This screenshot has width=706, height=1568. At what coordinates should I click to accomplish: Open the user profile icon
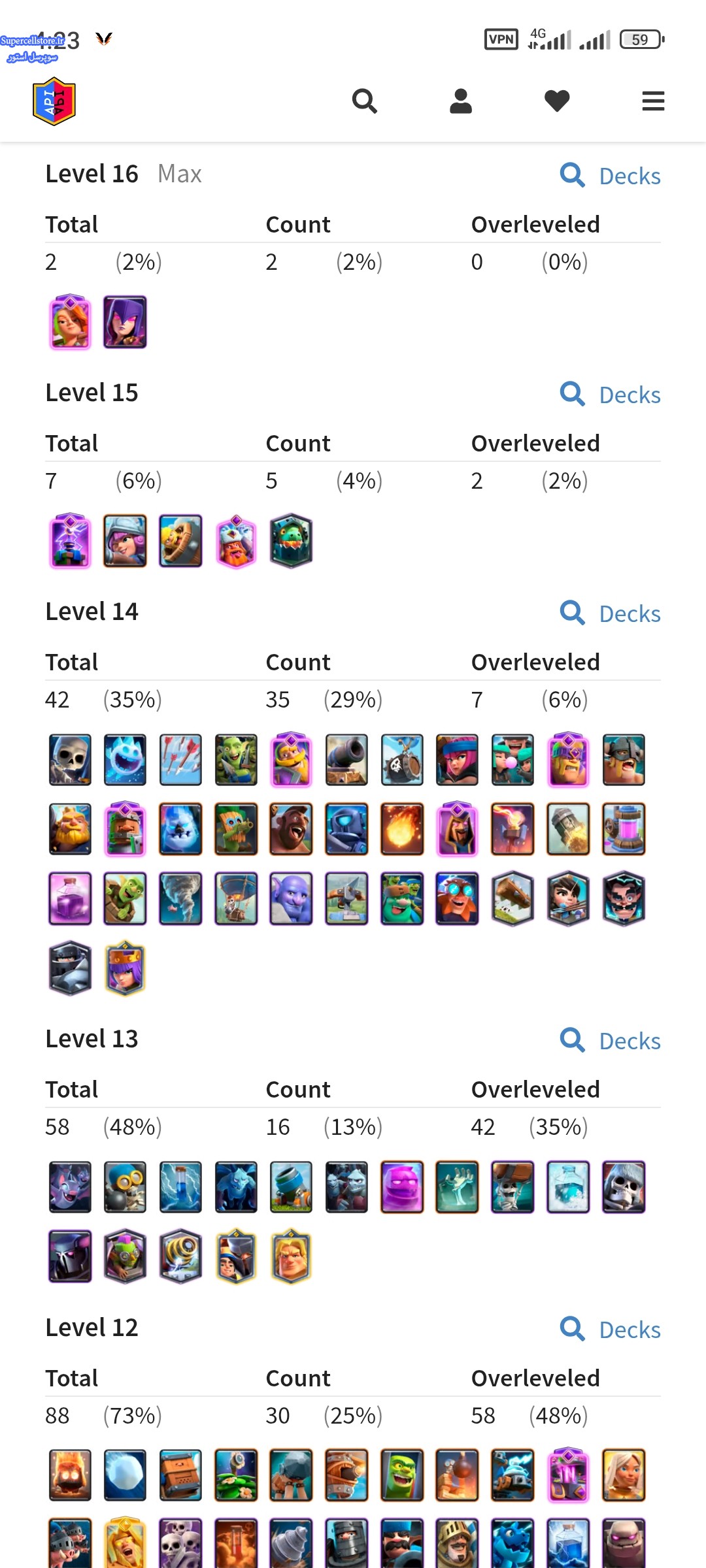click(461, 101)
